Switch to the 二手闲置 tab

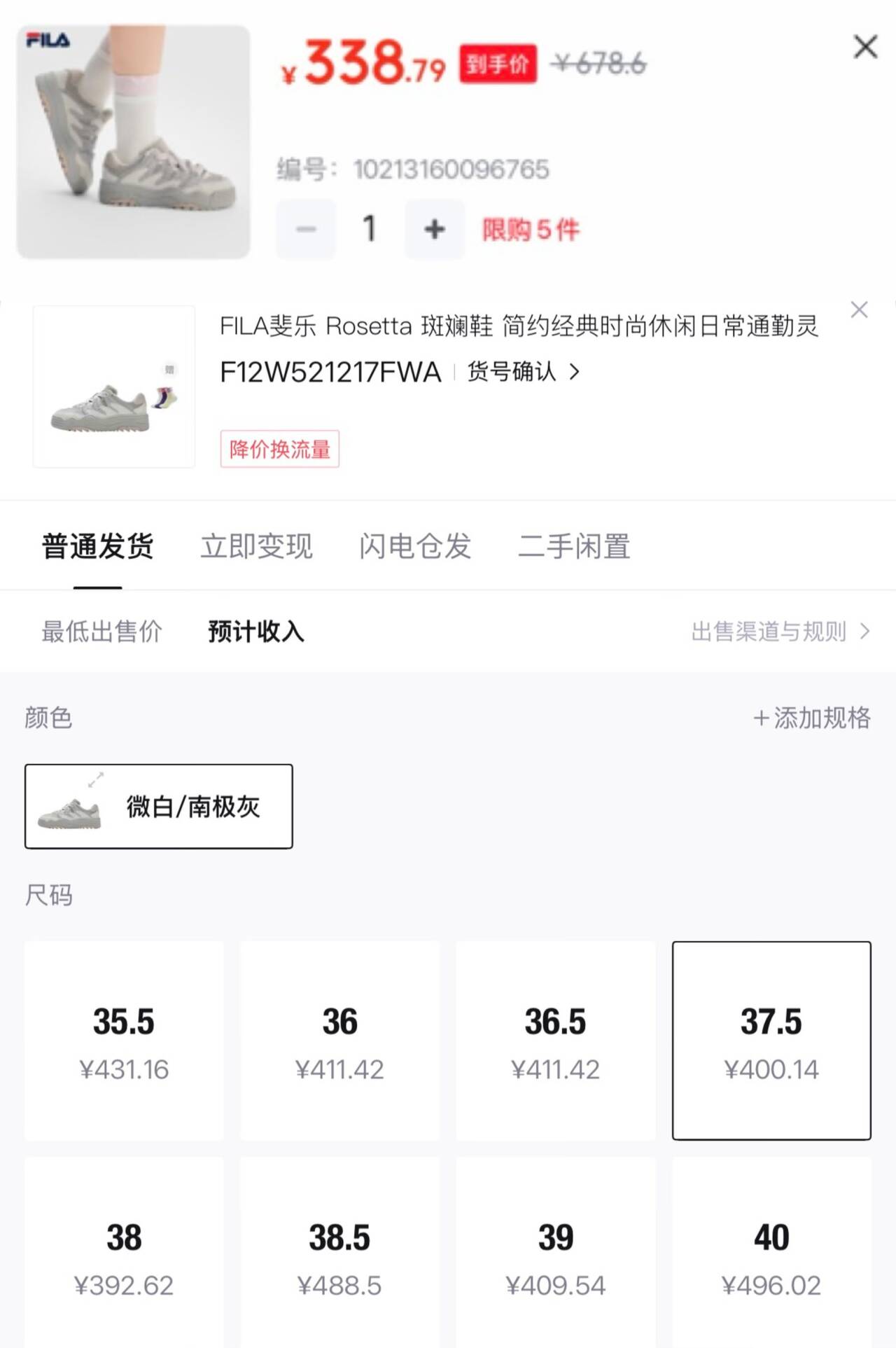tap(574, 546)
